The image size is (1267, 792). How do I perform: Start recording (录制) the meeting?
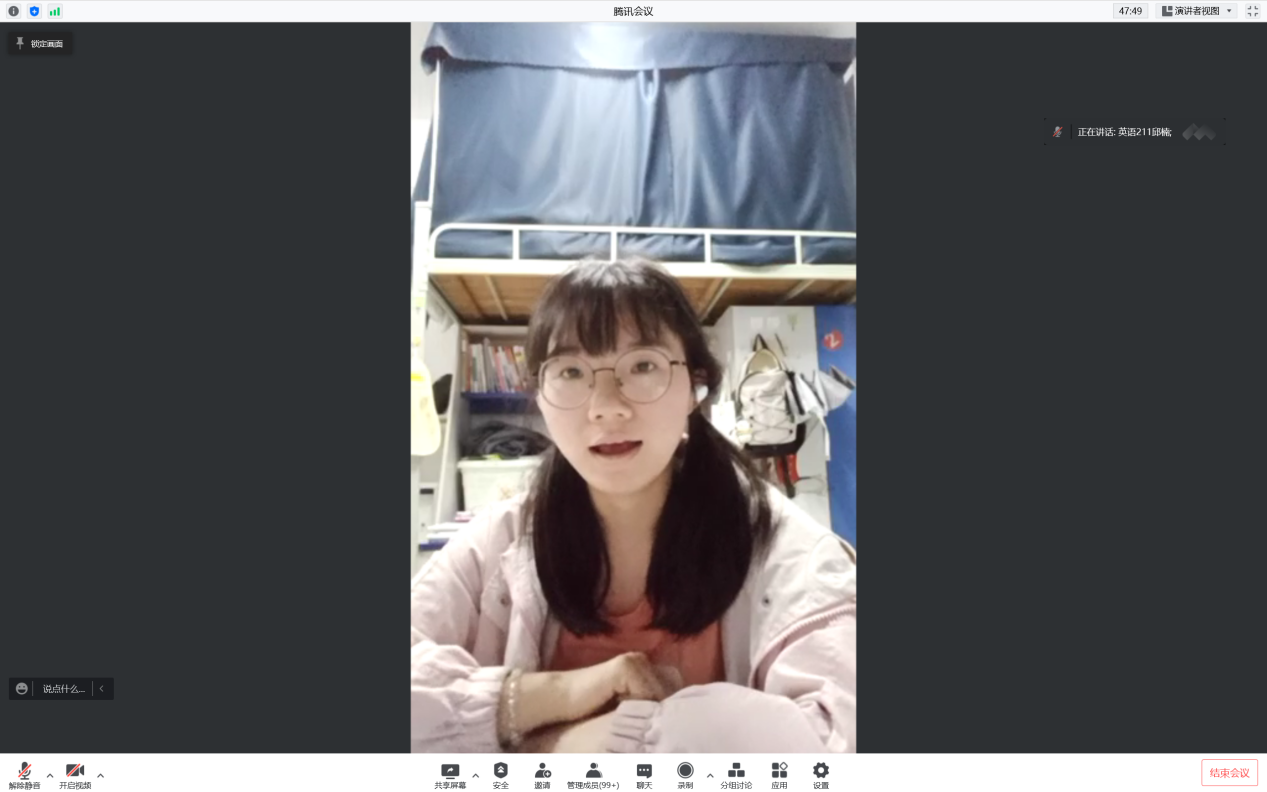pyautogui.click(x=685, y=775)
